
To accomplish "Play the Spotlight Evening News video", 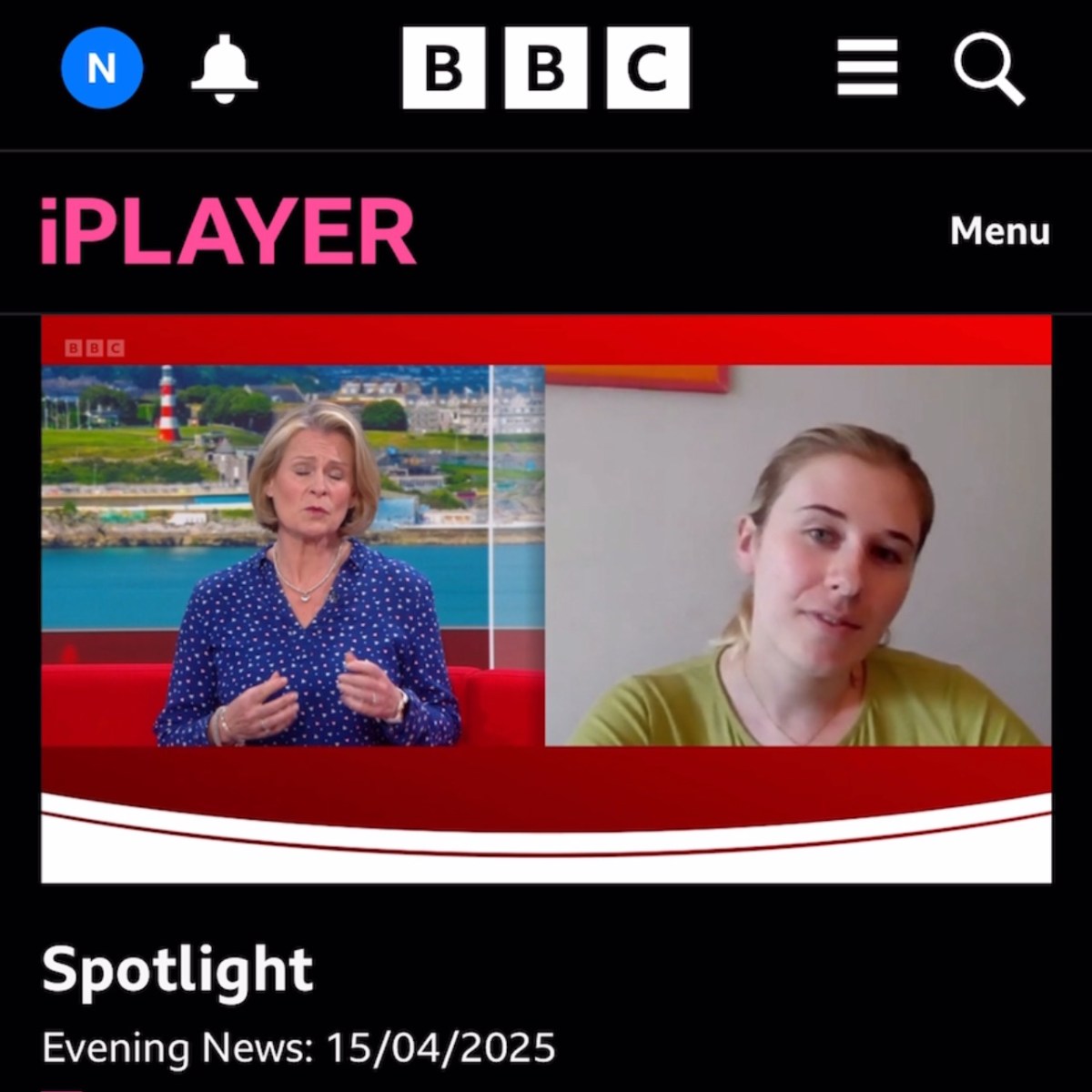I will coord(546,599).
